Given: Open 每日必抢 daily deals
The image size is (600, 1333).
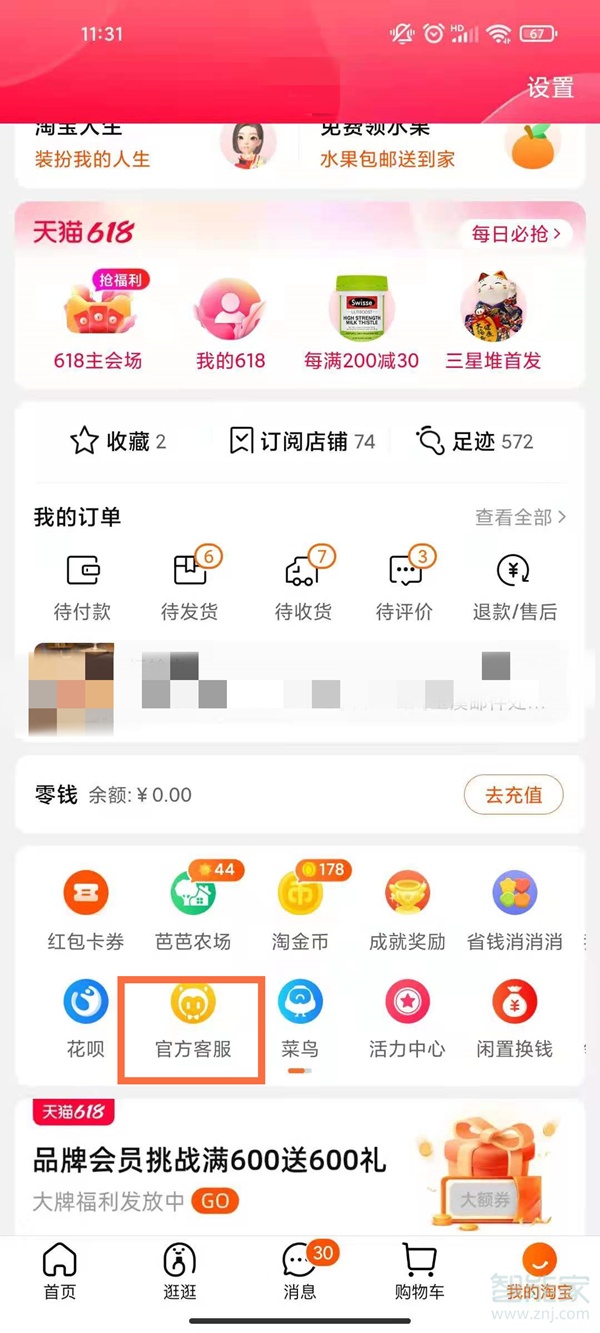Looking at the screenshot, I should [516, 234].
